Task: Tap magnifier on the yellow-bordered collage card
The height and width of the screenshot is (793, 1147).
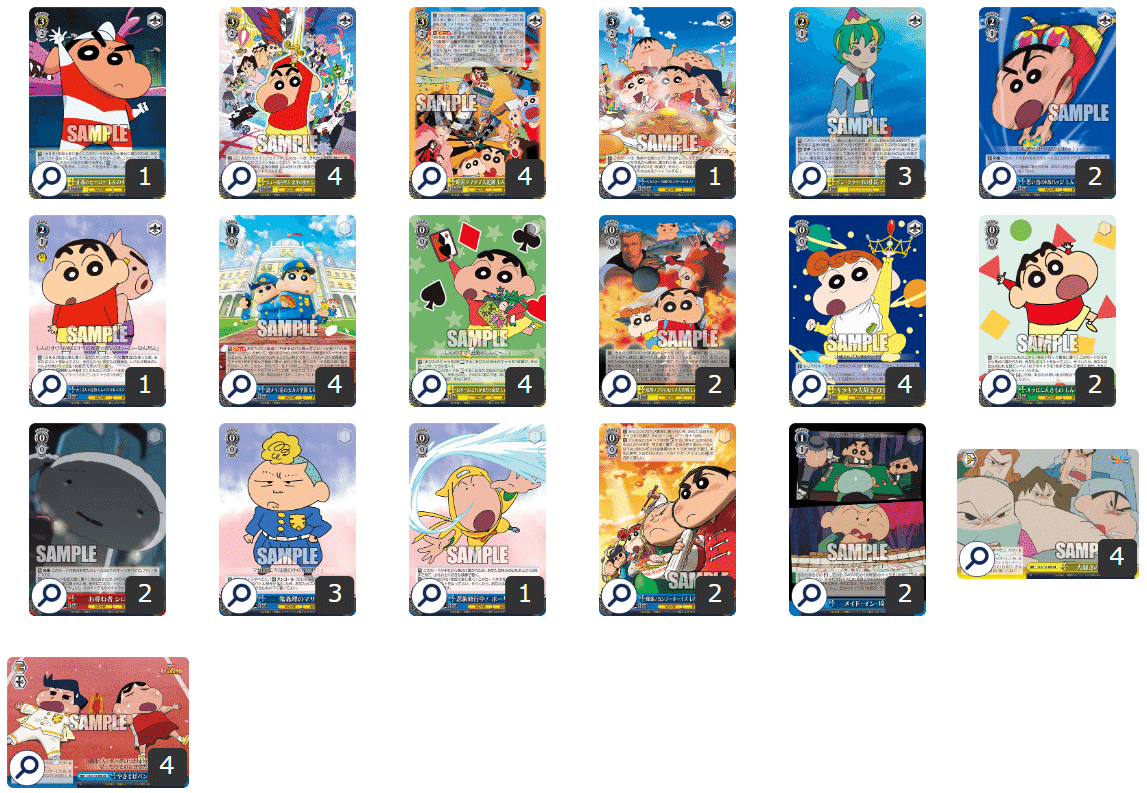Action: 429,179
